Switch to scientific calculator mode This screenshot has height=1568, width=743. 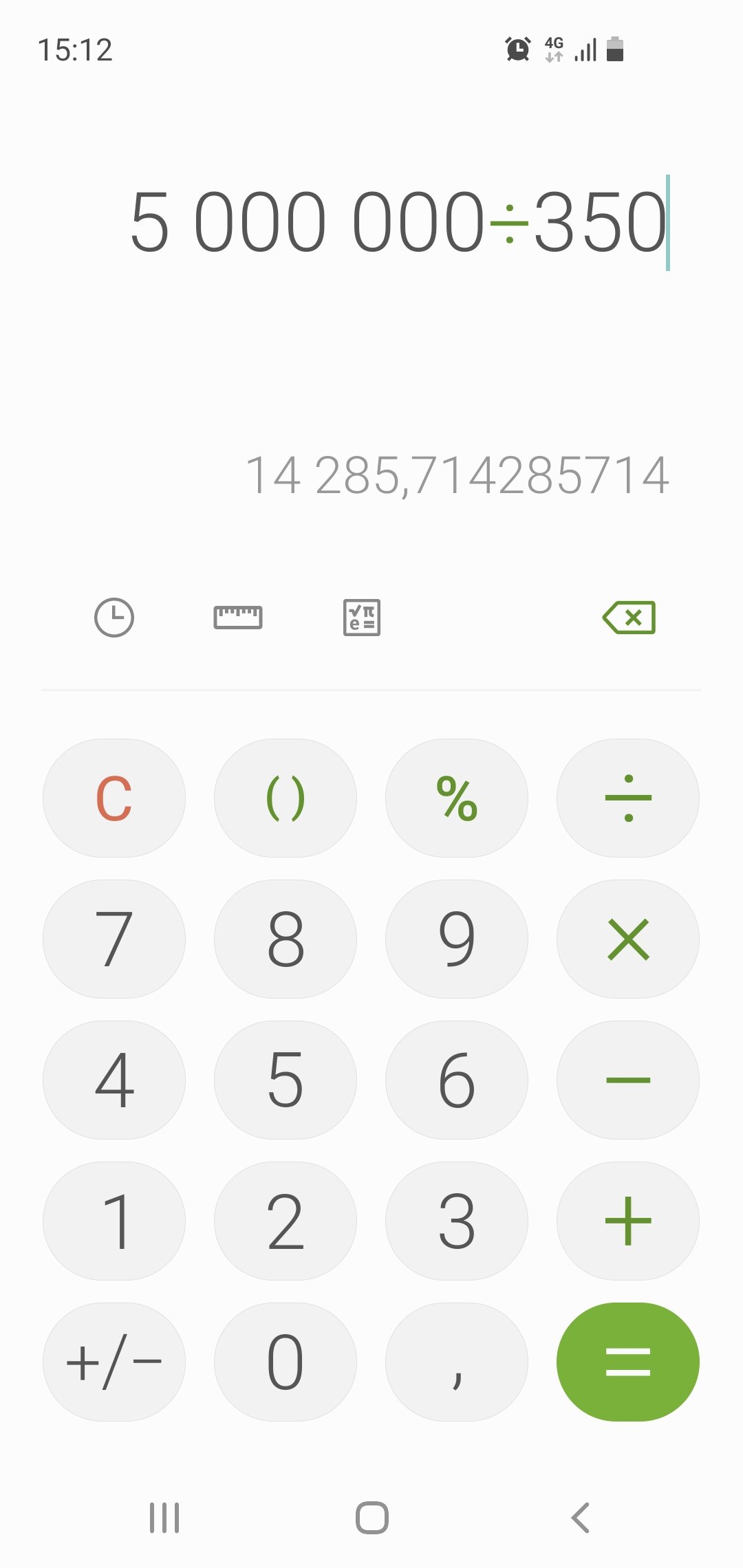[x=362, y=618]
